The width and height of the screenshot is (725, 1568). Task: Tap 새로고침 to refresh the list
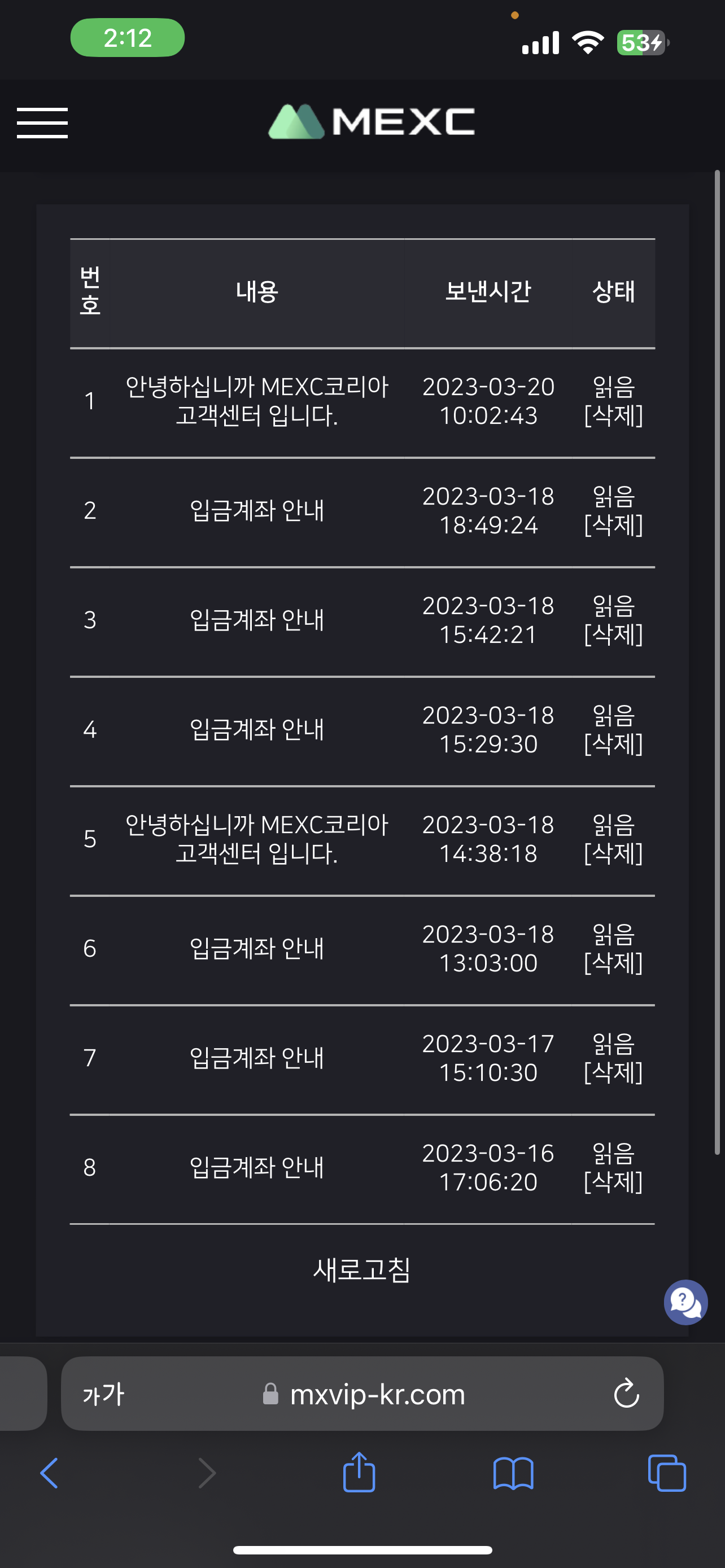click(361, 1270)
